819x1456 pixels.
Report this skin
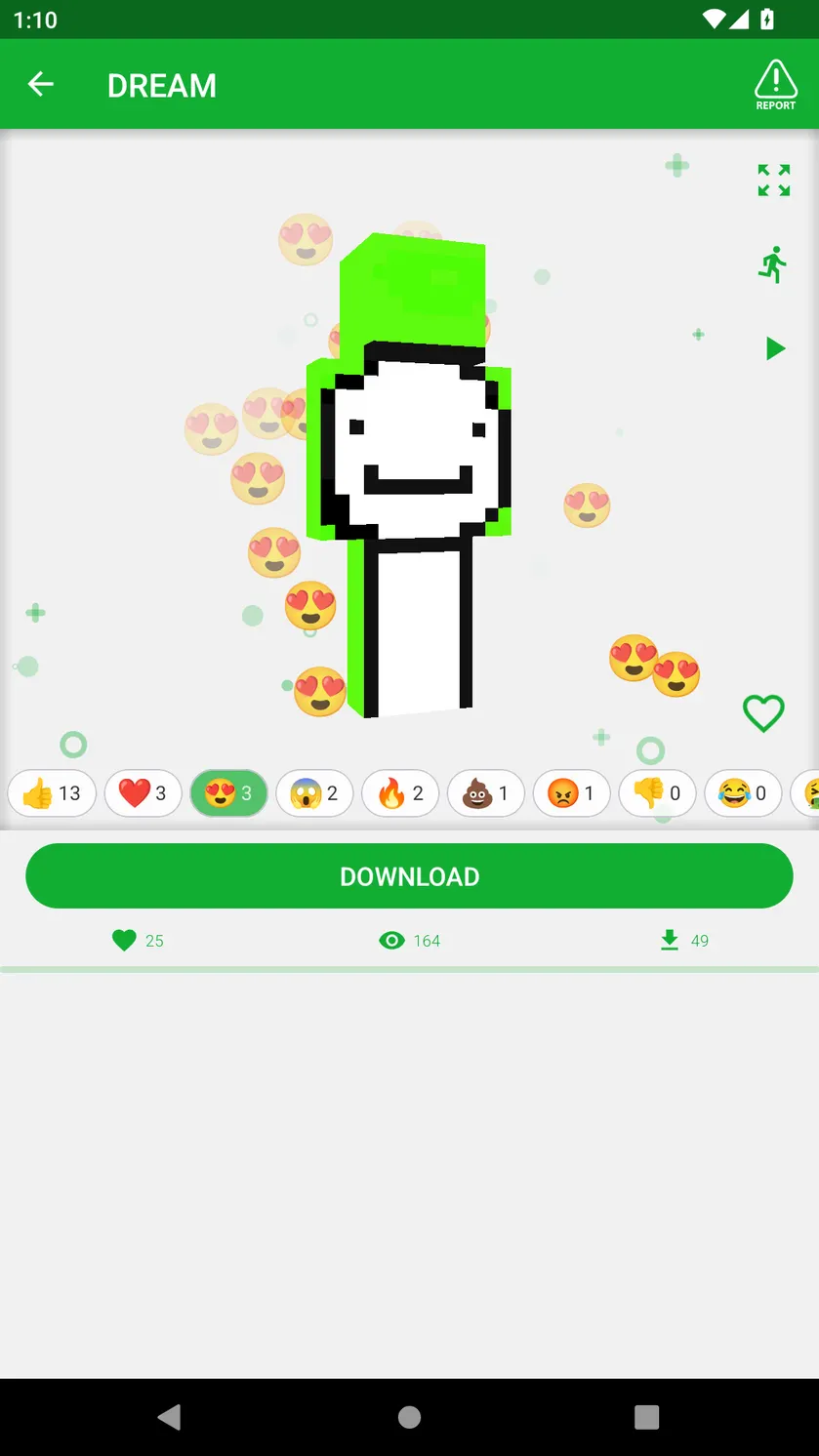775,85
